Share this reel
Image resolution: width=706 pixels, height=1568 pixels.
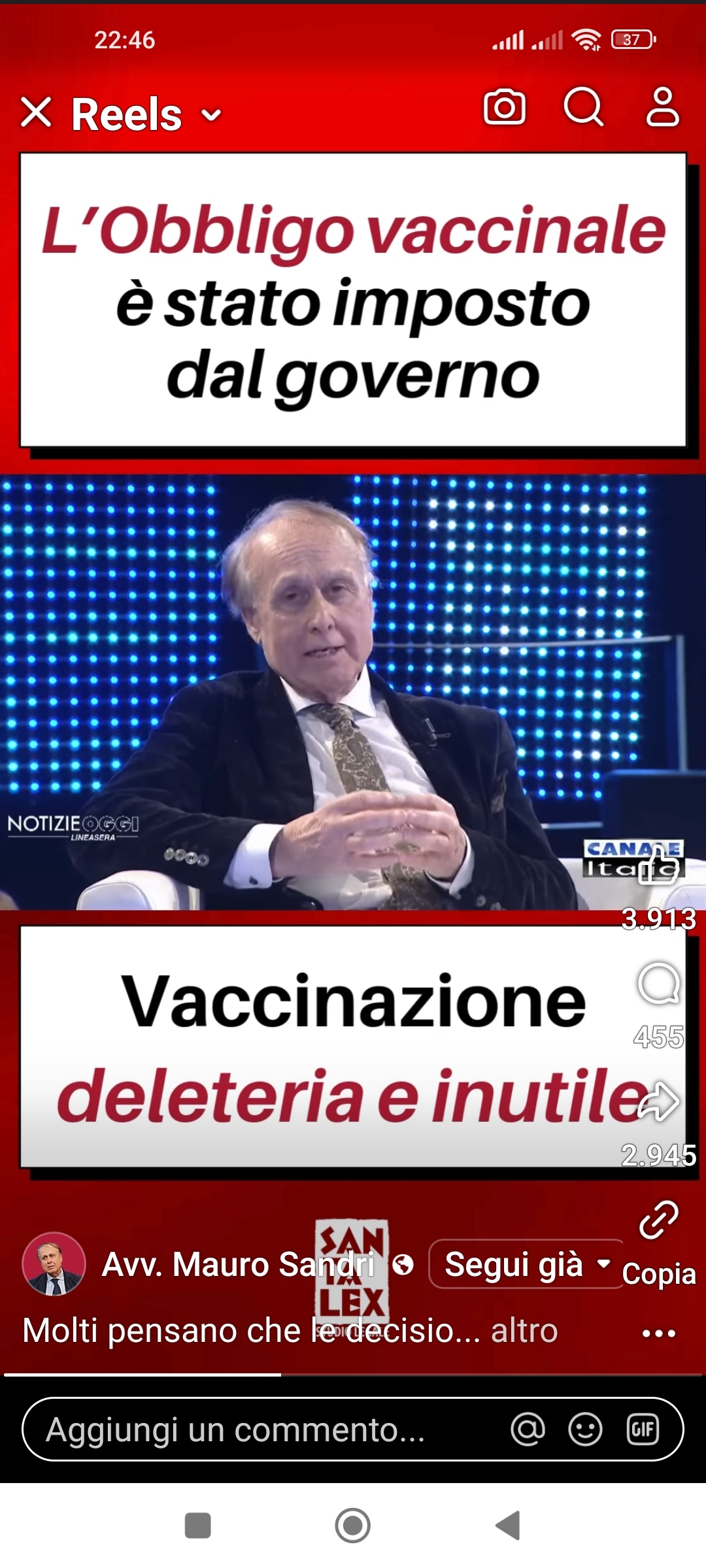[x=658, y=1102]
